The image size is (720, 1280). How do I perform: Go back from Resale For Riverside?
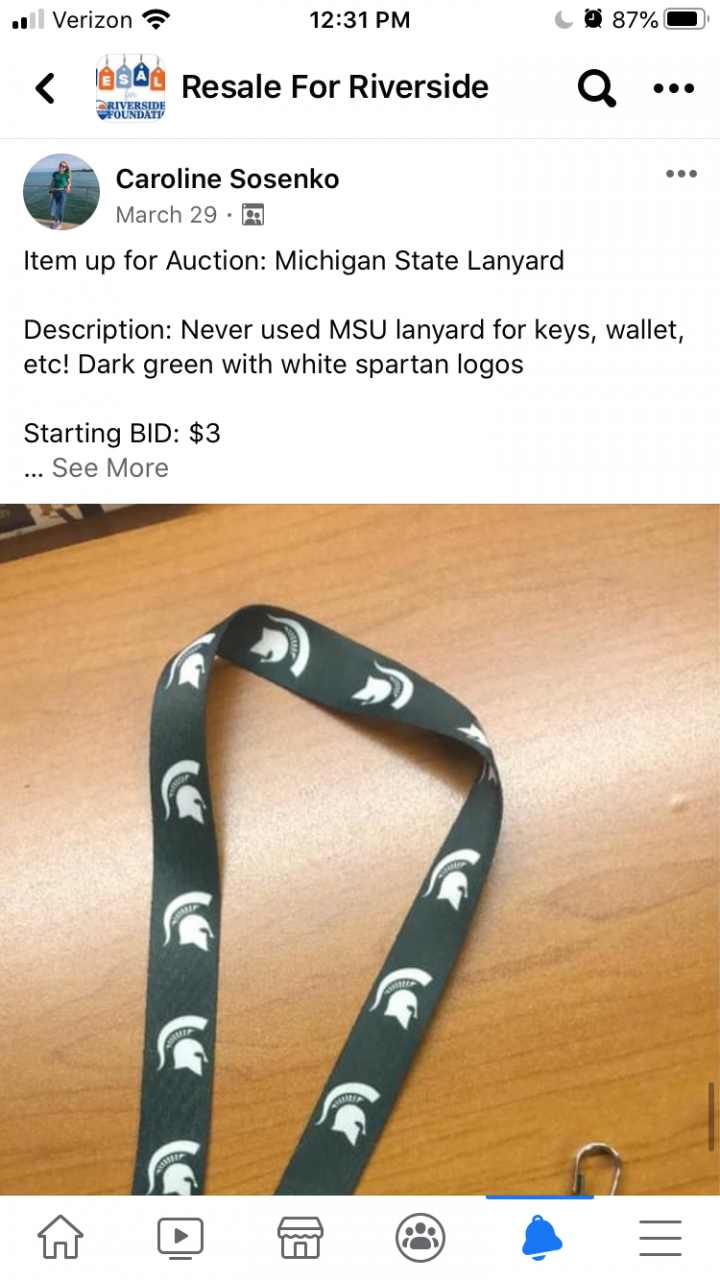click(x=45, y=88)
